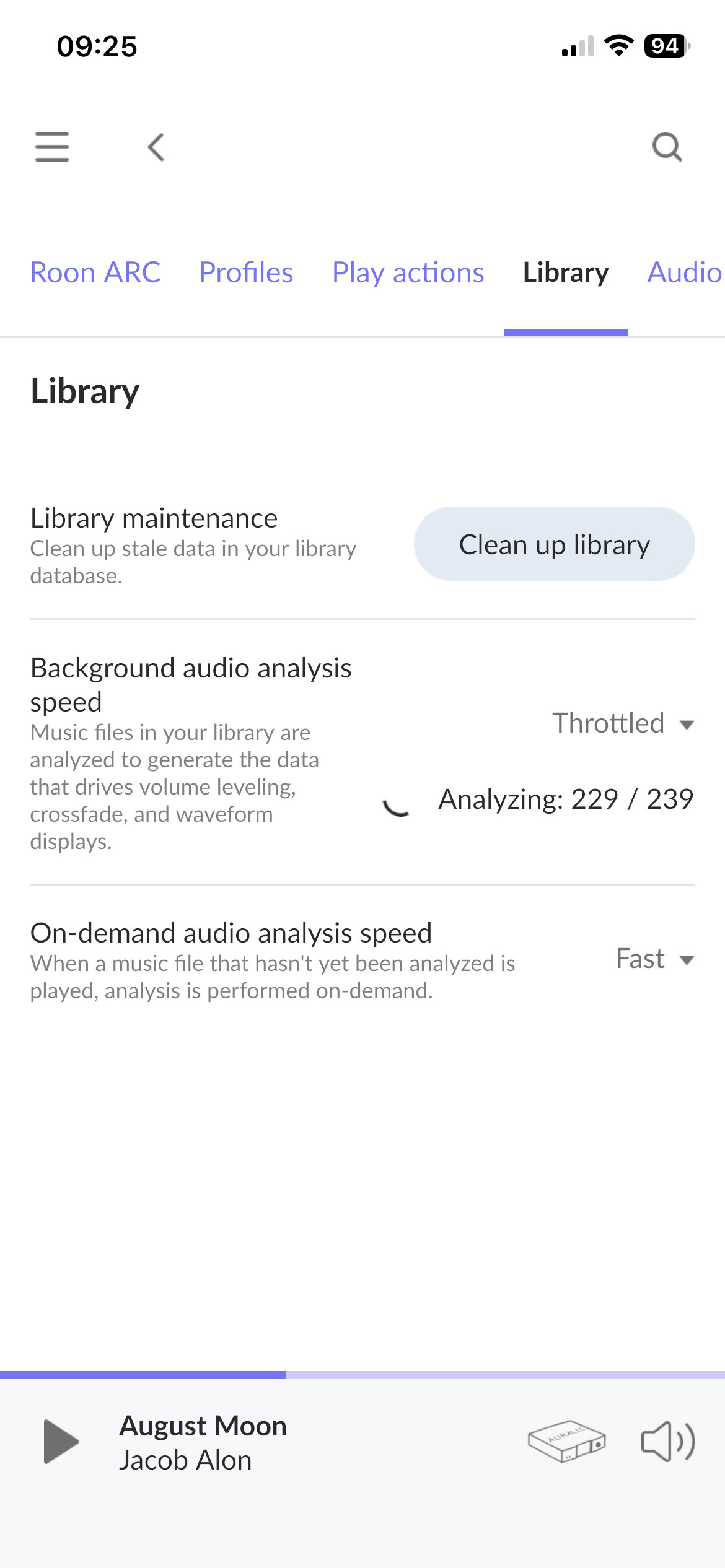The height and width of the screenshot is (1568, 725).
Task: Tap the Clean up library button
Action: [x=554, y=544]
